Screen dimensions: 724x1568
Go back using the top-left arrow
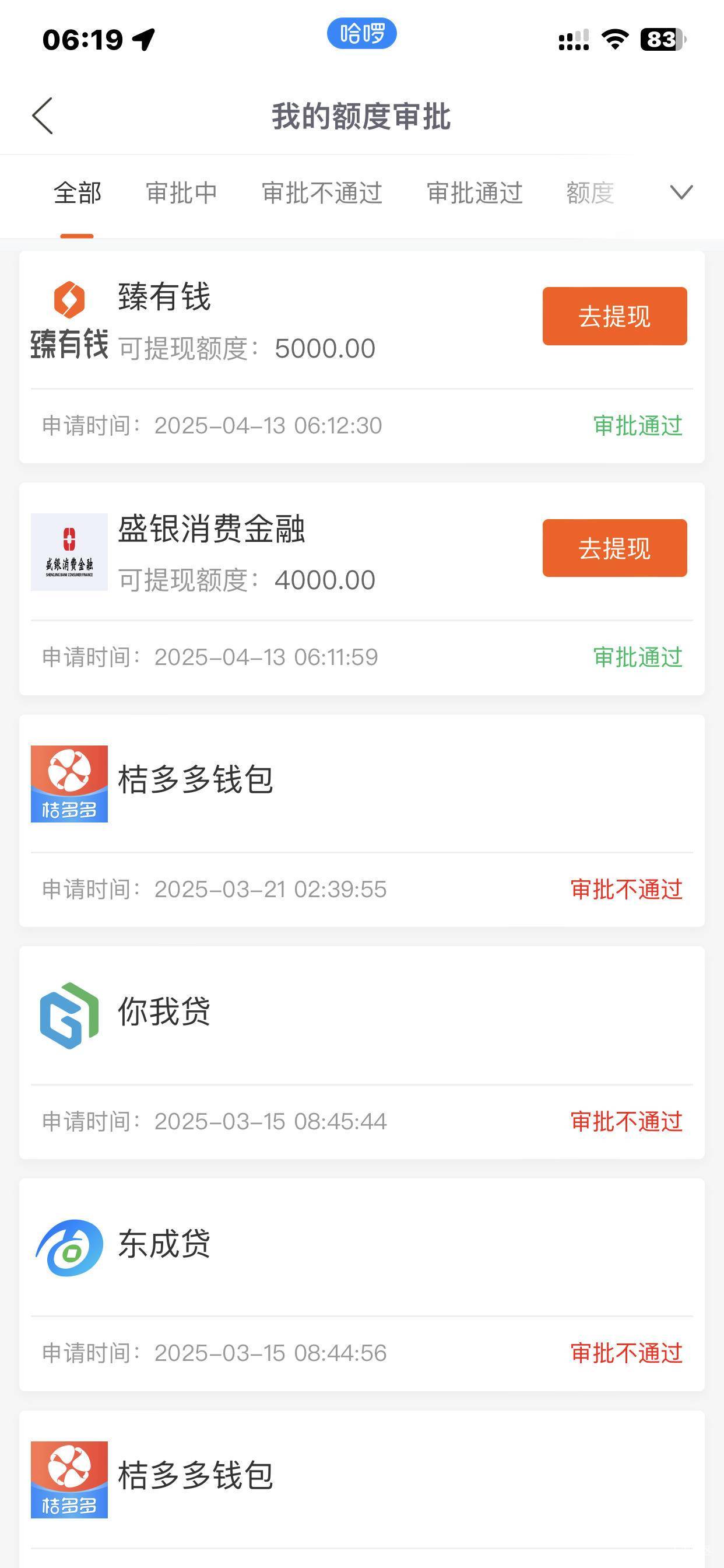tap(43, 116)
